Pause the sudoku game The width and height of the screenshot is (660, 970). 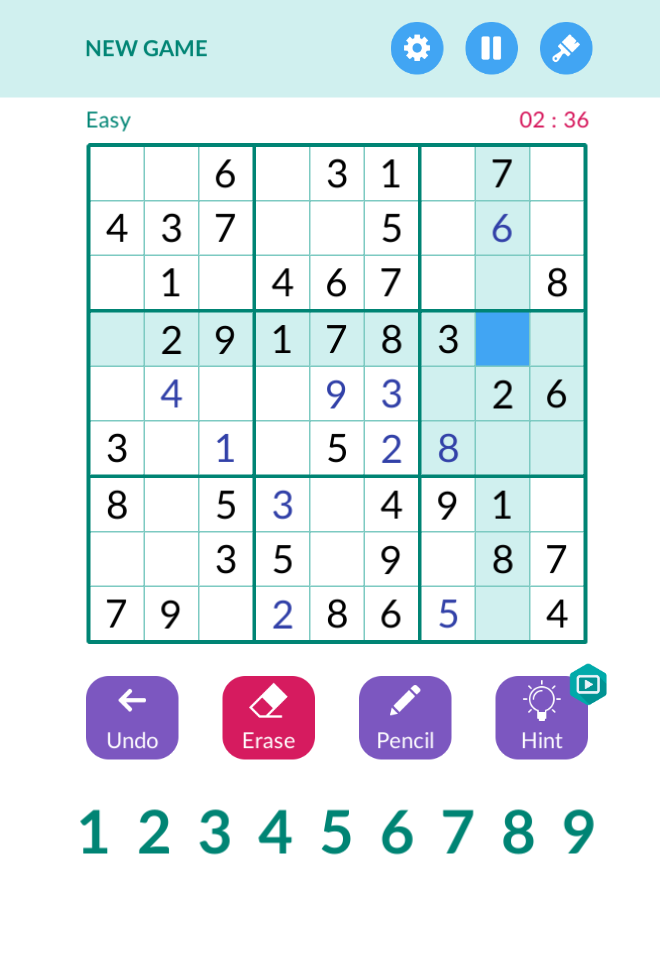(x=491, y=48)
